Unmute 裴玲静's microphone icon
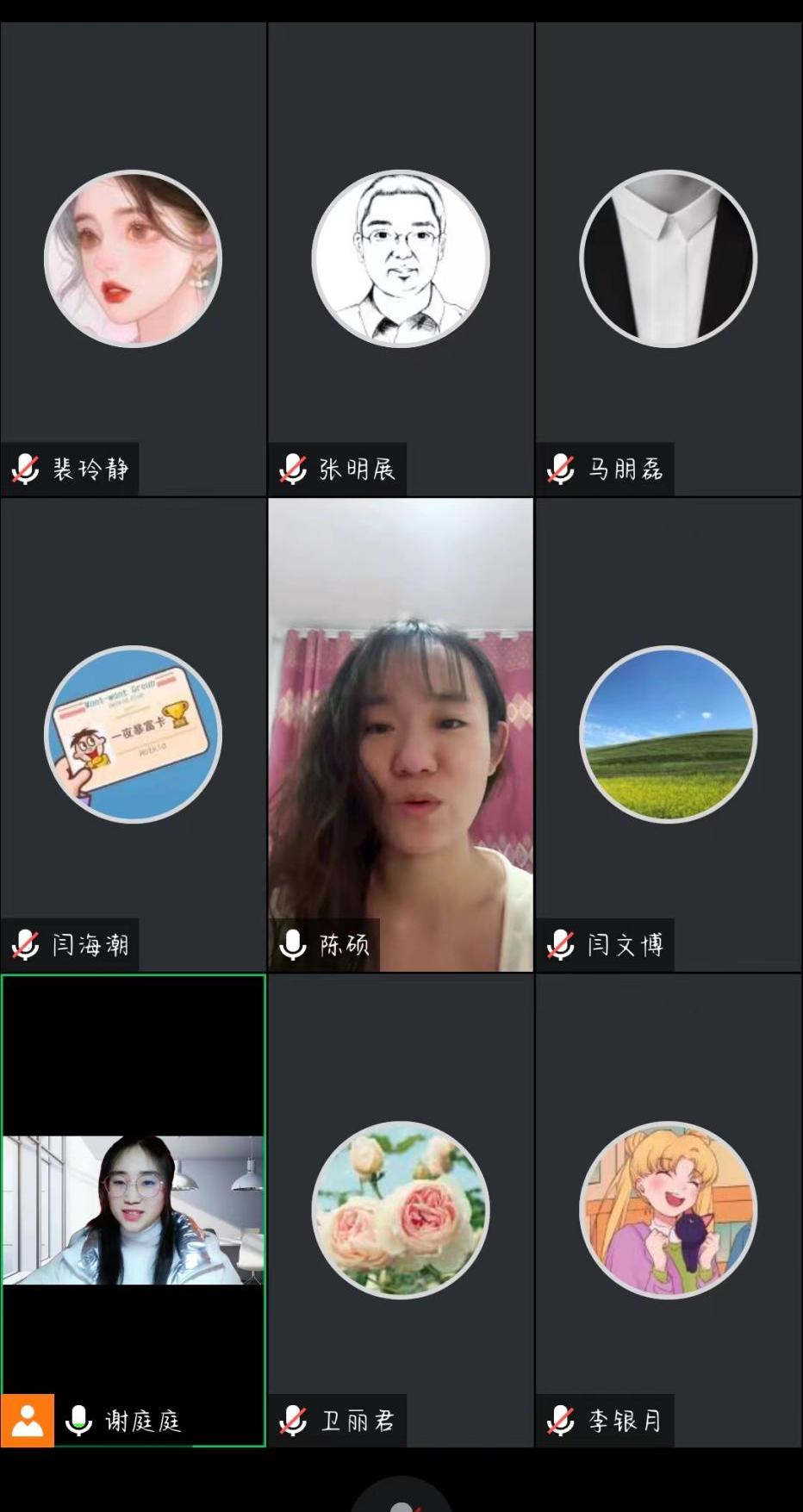 (x=25, y=468)
